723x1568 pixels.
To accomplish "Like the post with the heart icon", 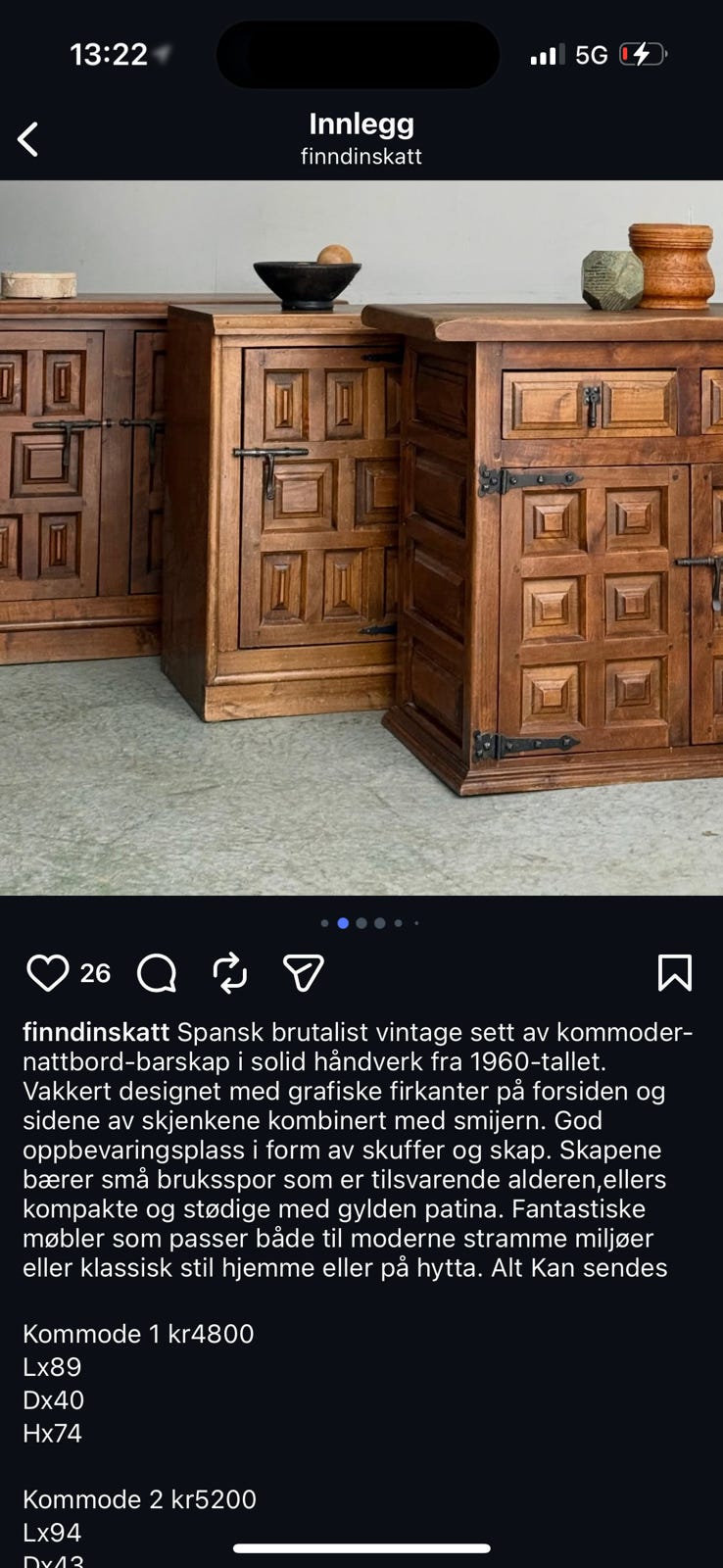I will point(49,973).
